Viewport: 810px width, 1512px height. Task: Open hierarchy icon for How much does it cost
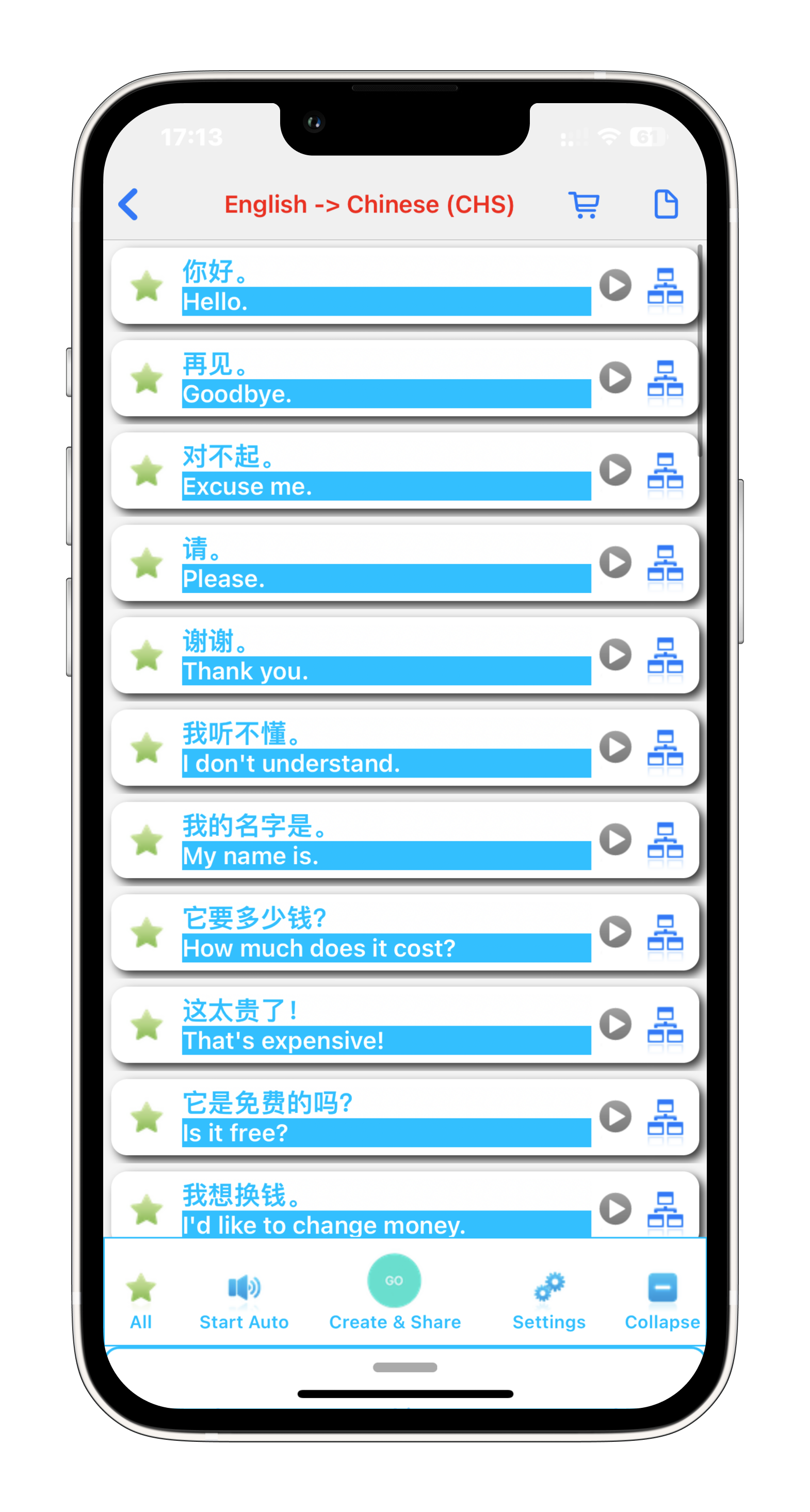point(665,933)
